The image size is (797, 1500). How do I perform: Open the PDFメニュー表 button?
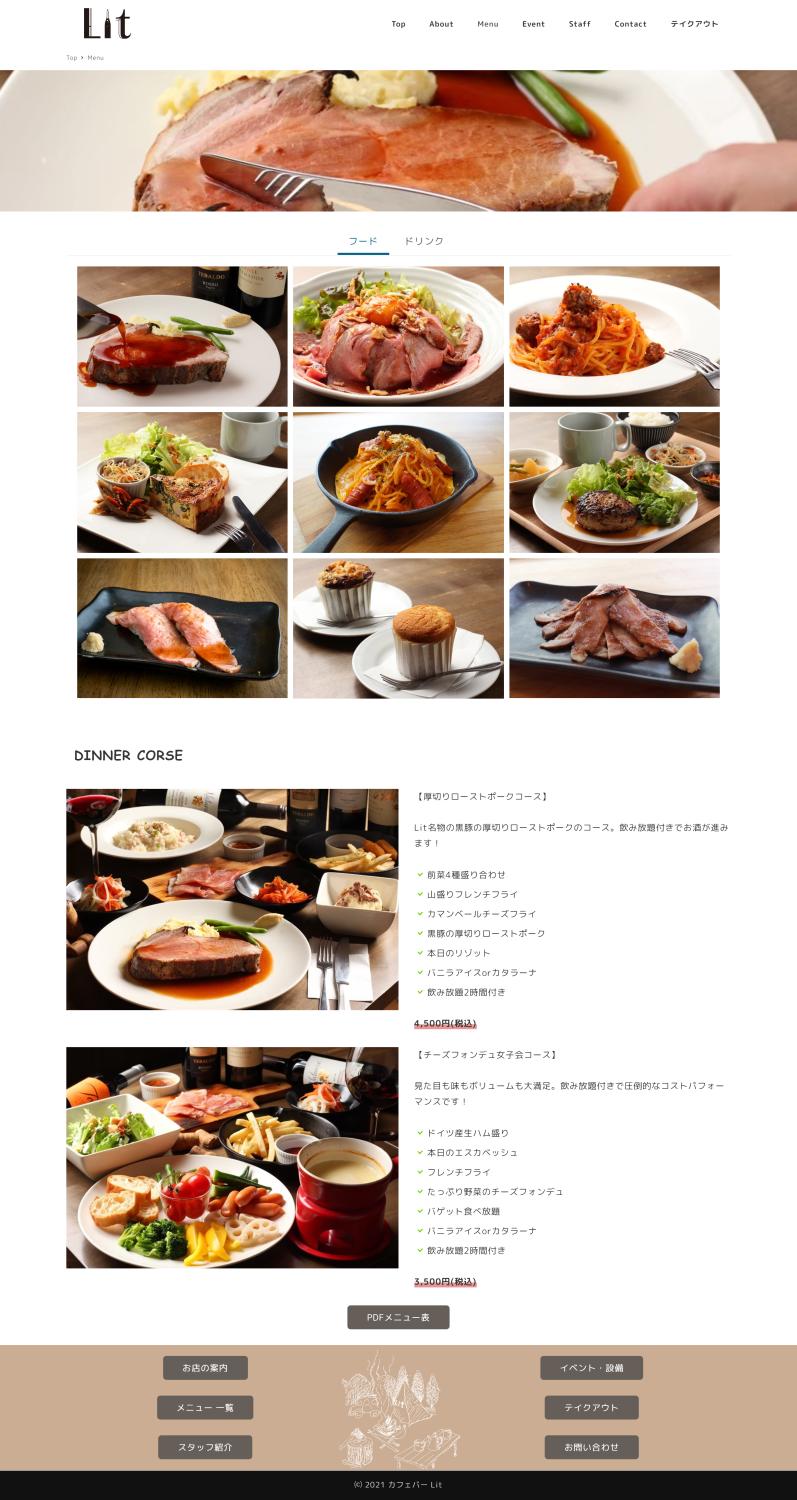point(398,1317)
